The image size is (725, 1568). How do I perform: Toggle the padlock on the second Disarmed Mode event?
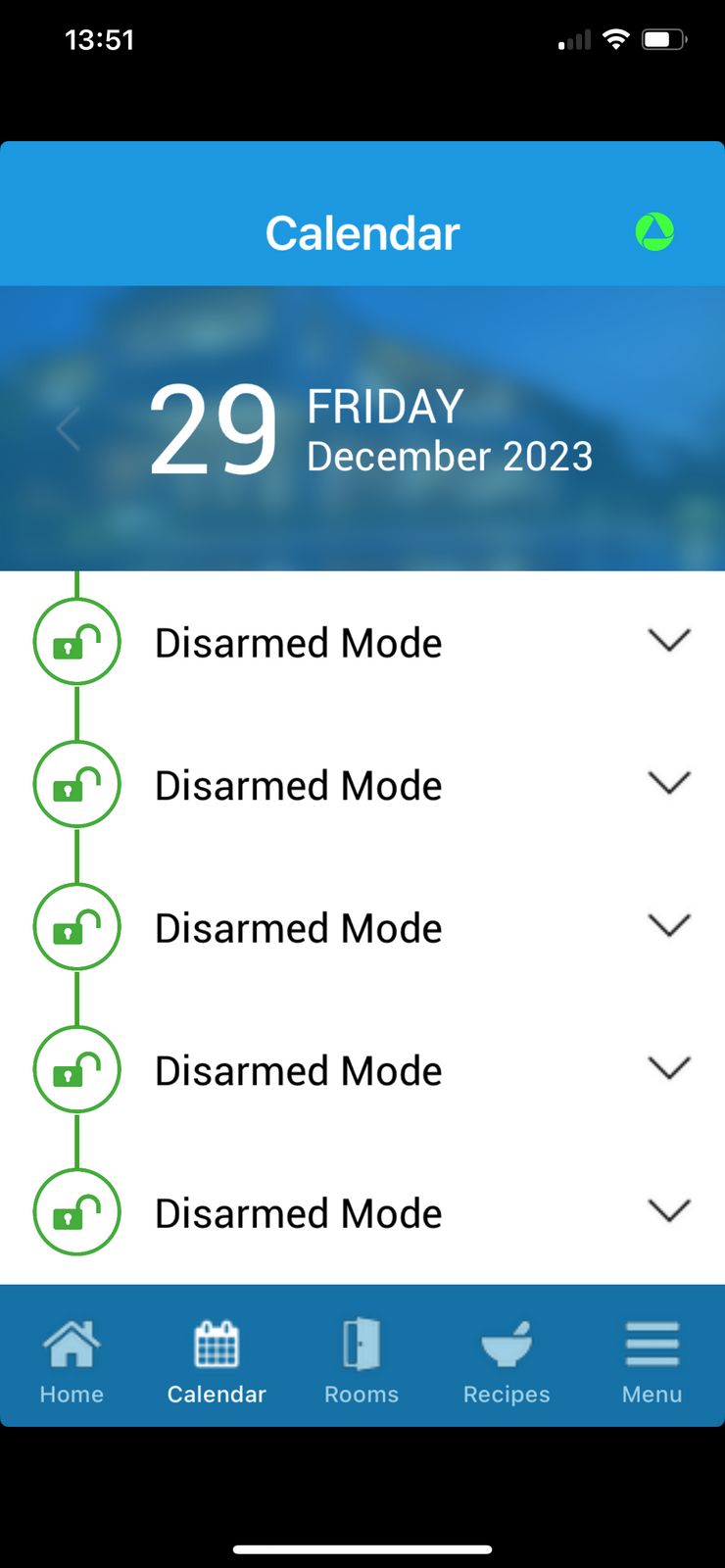[76, 784]
